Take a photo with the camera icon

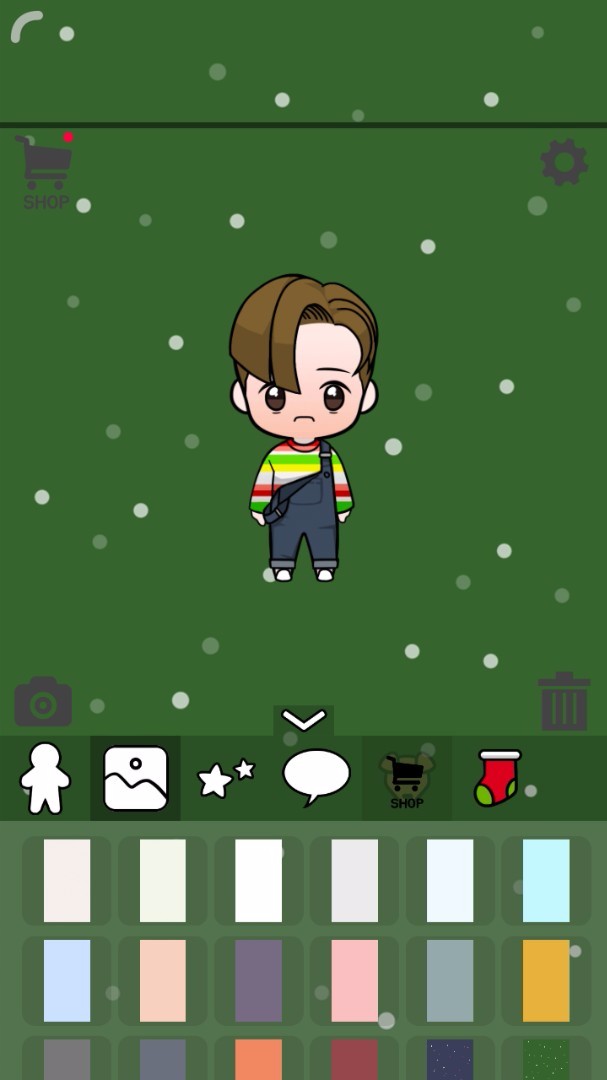click(43, 702)
